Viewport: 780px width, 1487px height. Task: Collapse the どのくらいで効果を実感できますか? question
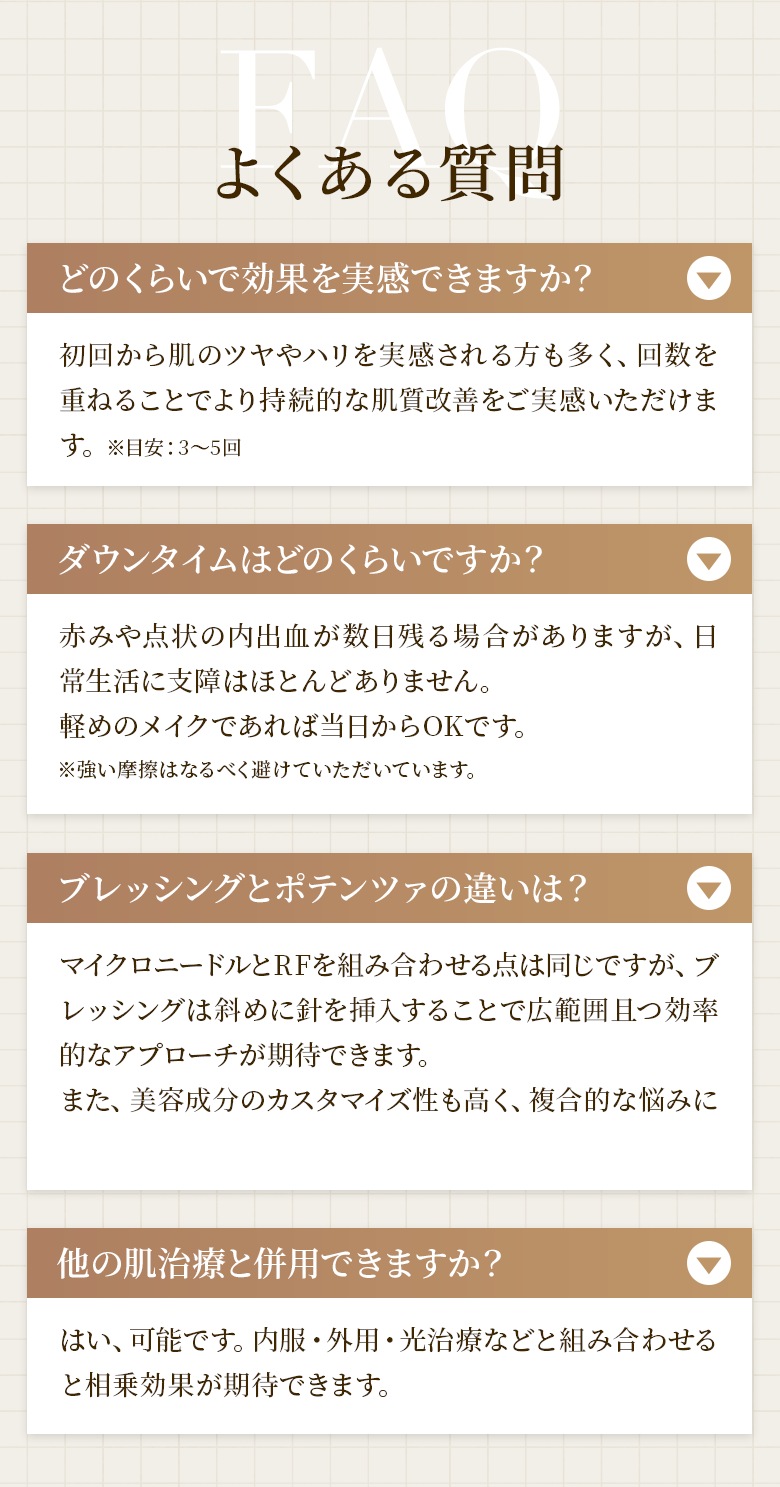tap(708, 278)
